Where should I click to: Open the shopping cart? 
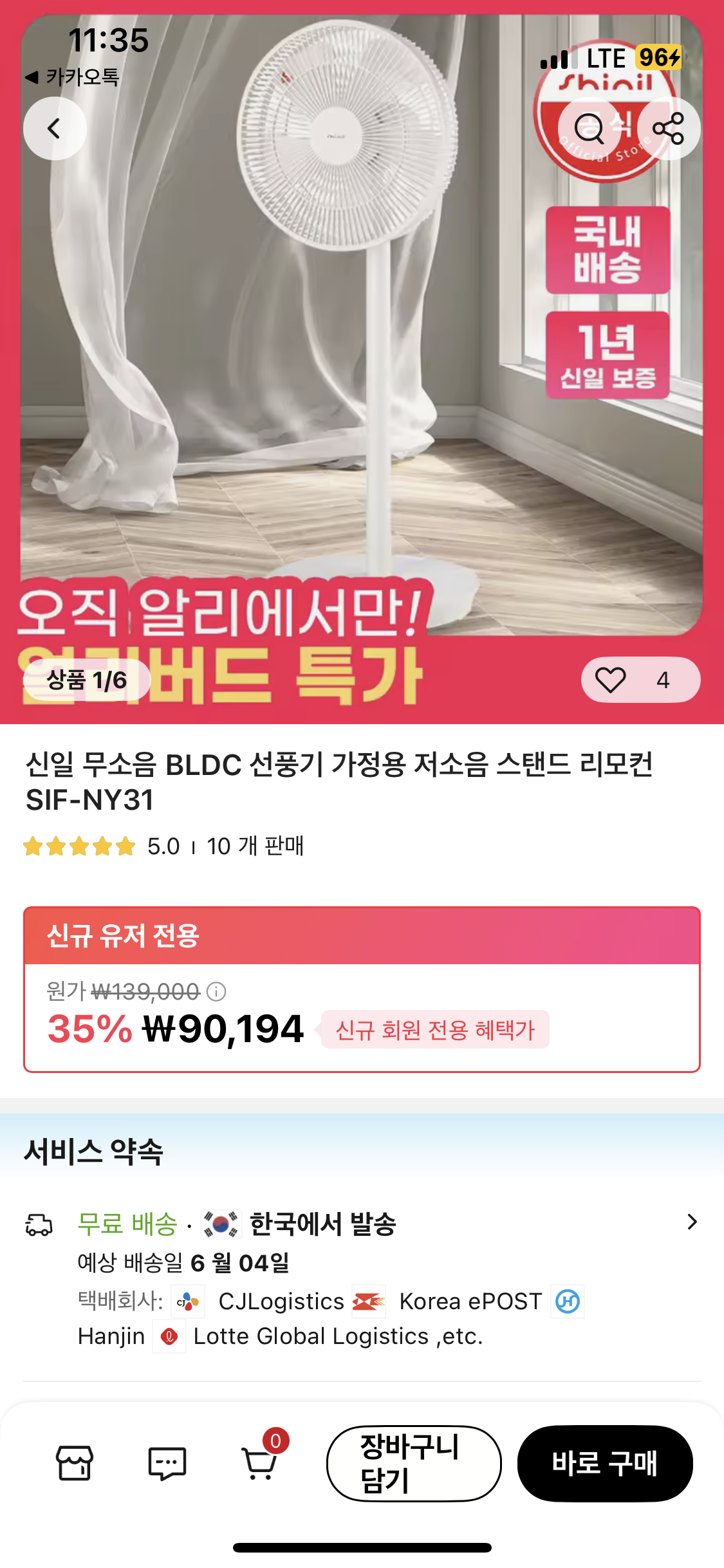(x=259, y=1463)
